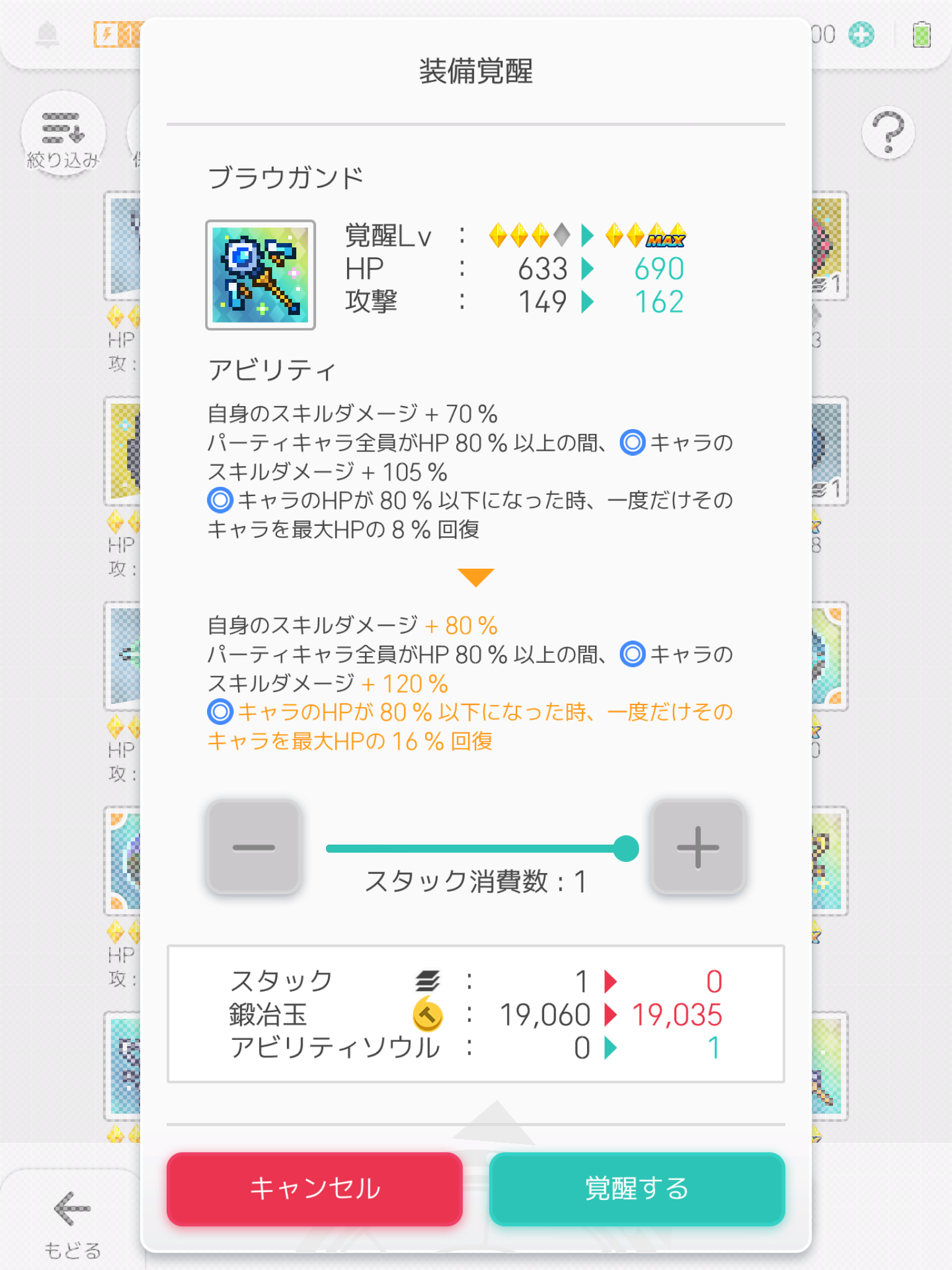
Task: Confirm with 覚醒する button
Action: tap(637, 1189)
